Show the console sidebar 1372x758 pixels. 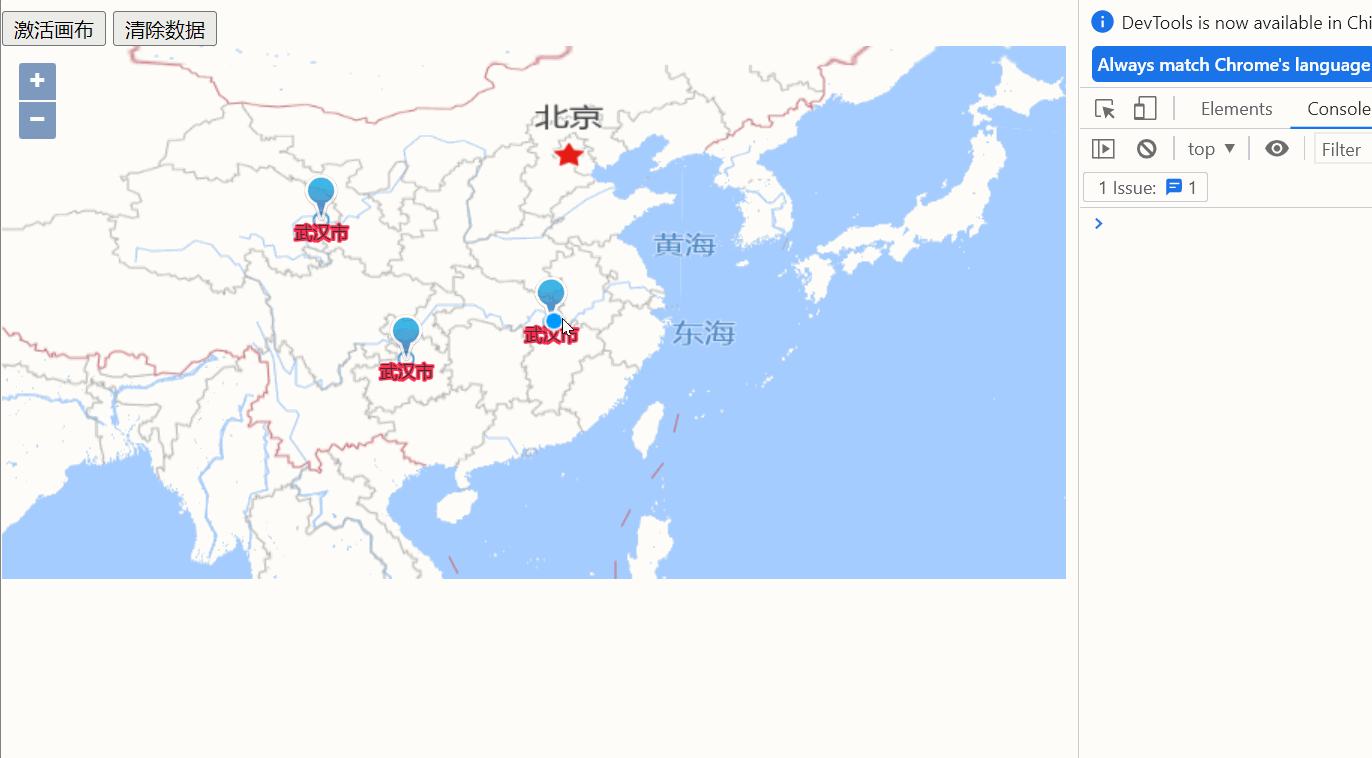1103,149
